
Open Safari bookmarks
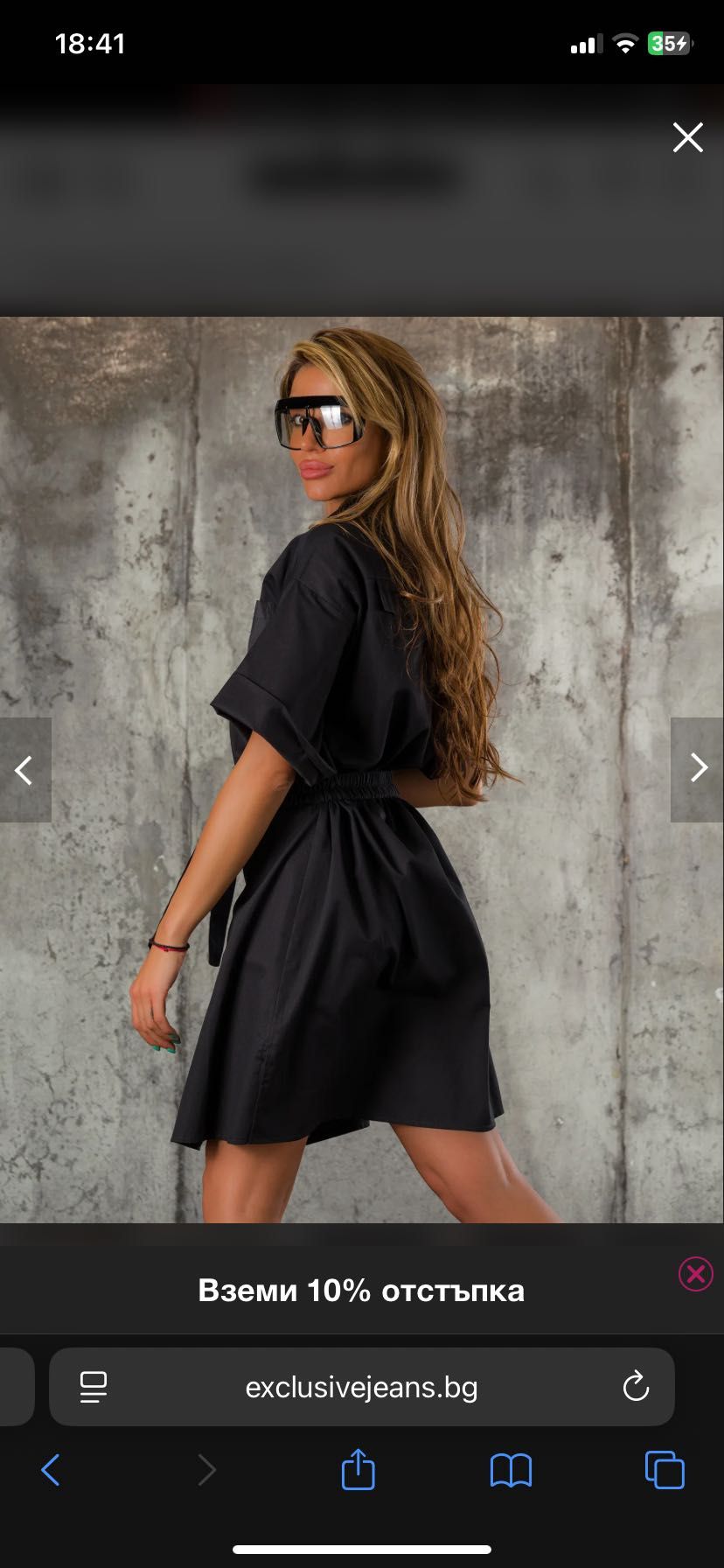(x=511, y=1470)
